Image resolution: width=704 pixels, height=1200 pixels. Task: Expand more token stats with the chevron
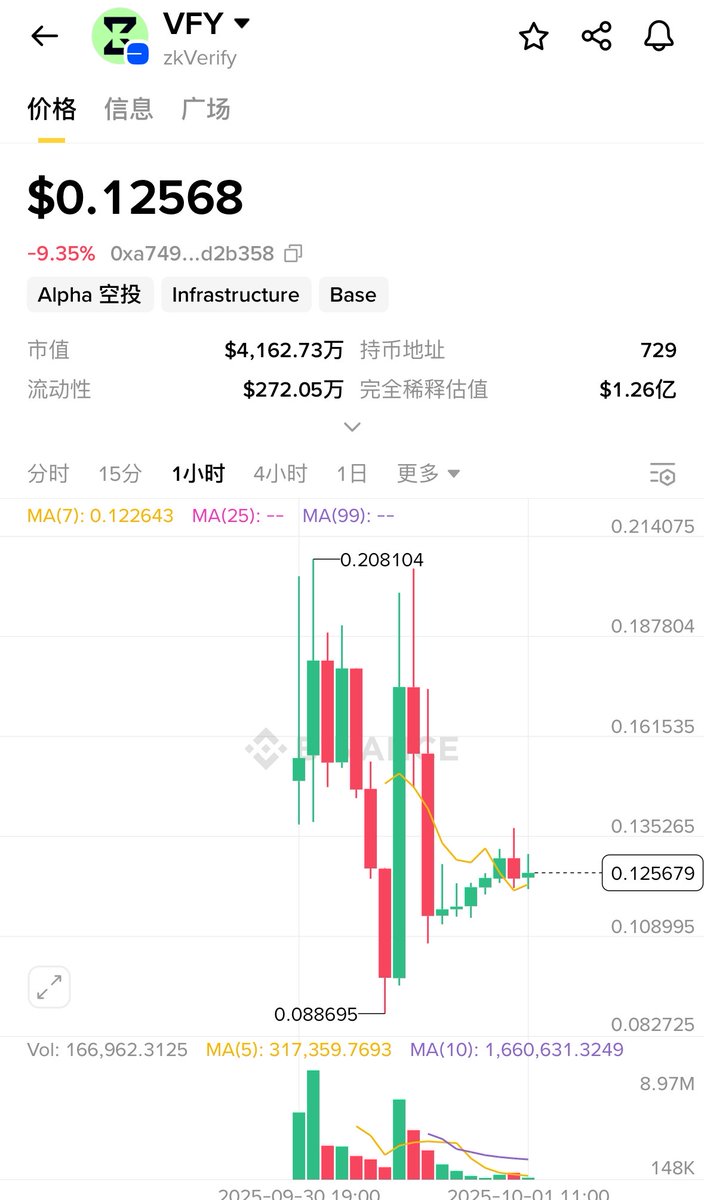point(352,427)
